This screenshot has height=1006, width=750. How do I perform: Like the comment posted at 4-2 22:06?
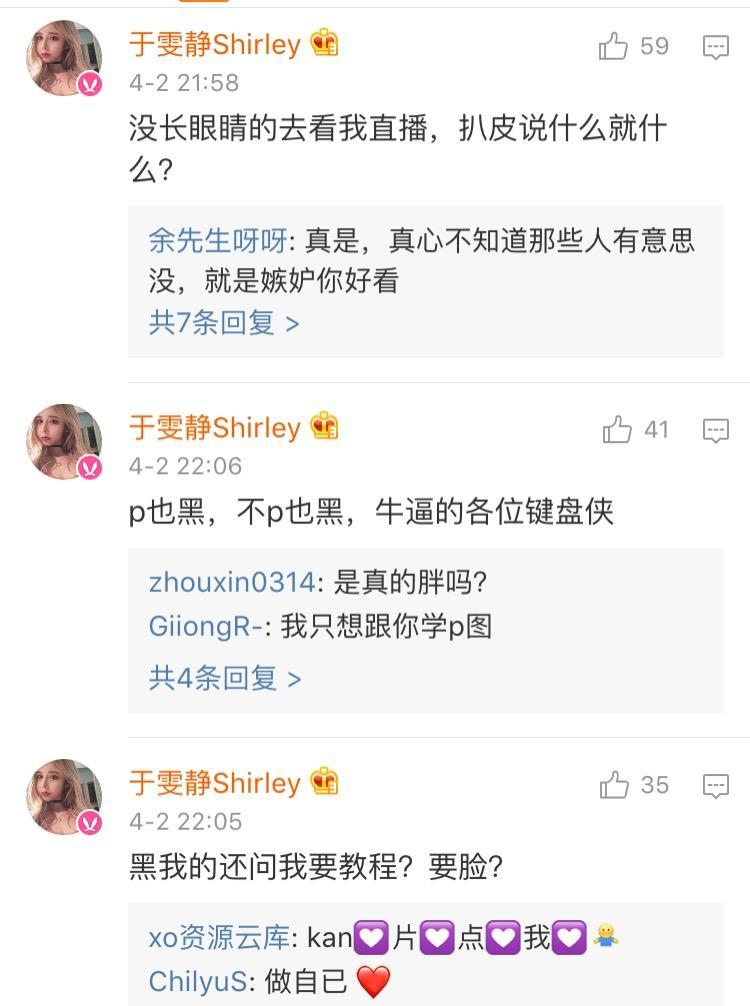point(617,430)
